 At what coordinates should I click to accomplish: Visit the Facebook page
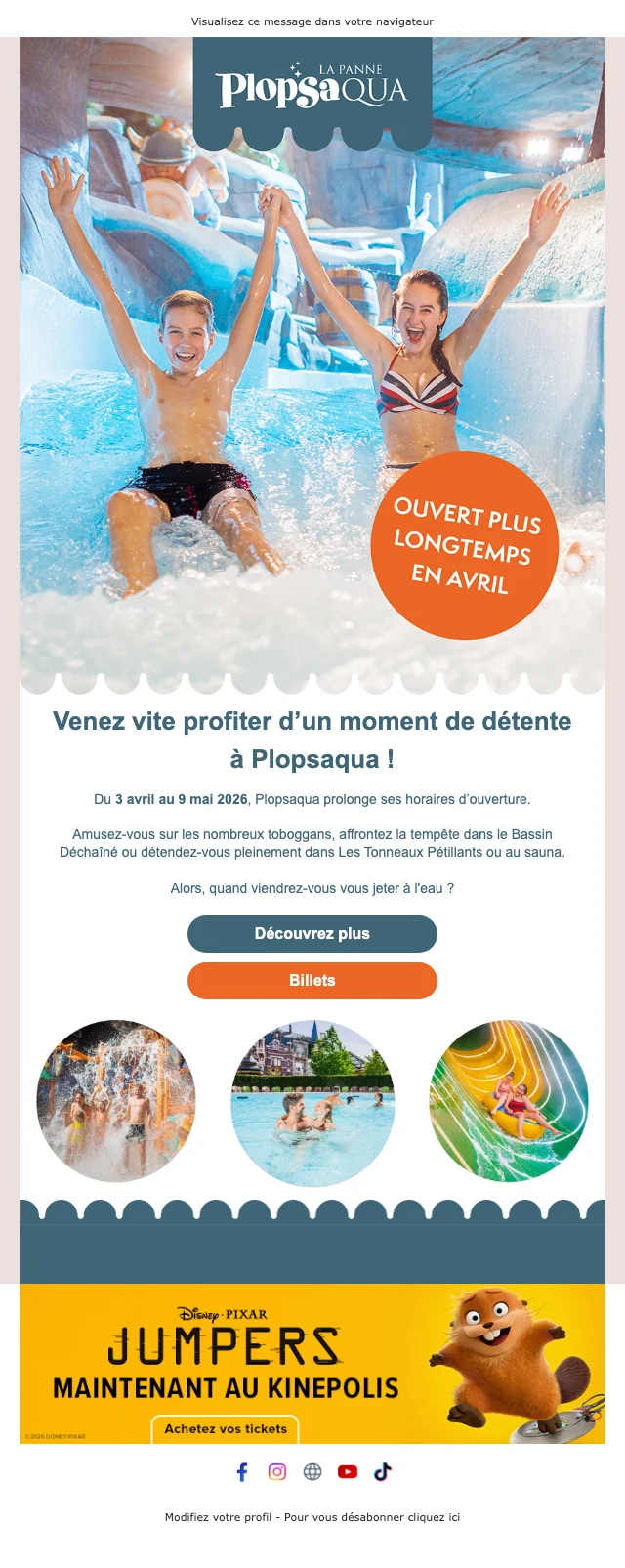(x=242, y=1472)
